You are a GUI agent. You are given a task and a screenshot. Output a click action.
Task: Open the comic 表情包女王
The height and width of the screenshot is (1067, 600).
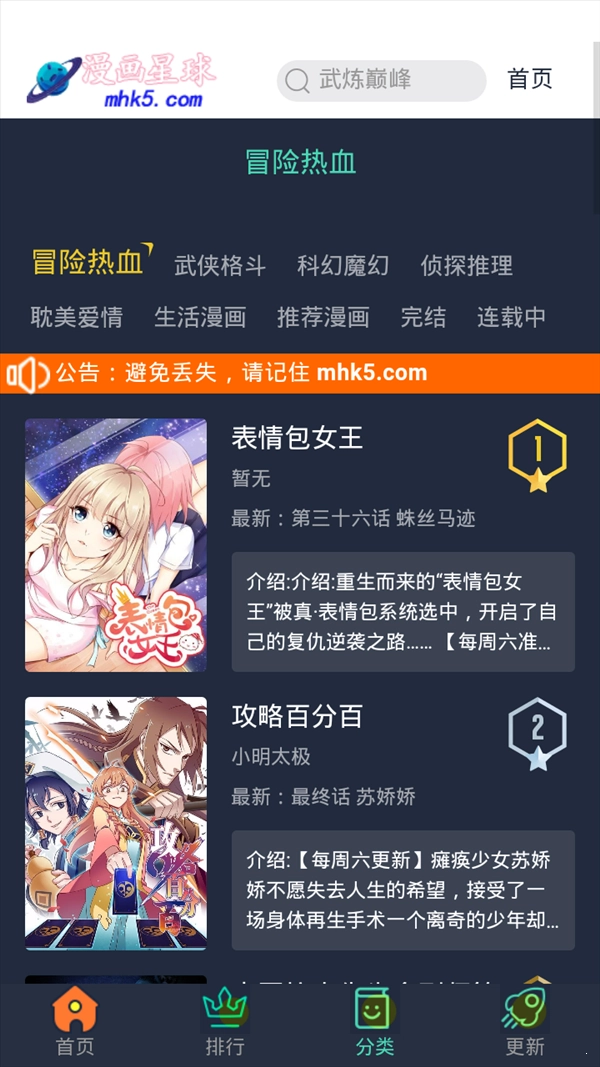point(297,438)
